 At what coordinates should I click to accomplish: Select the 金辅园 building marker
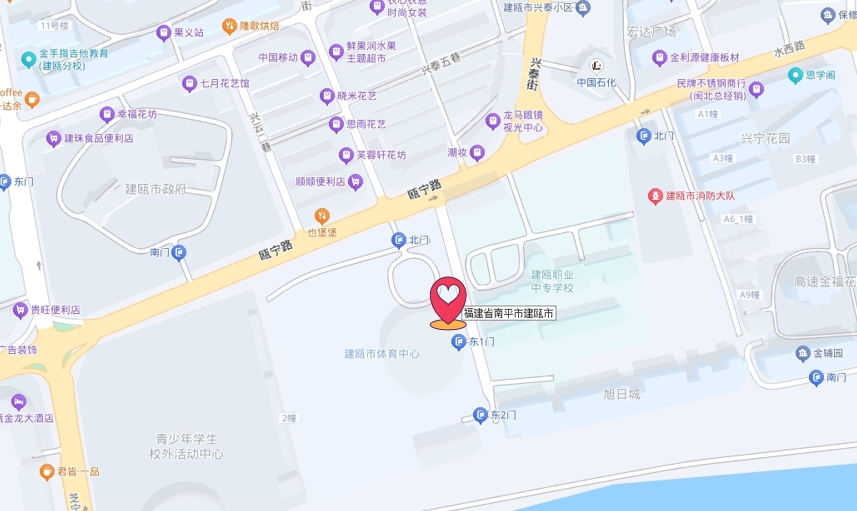pyautogui.click(x=802, y=353)
